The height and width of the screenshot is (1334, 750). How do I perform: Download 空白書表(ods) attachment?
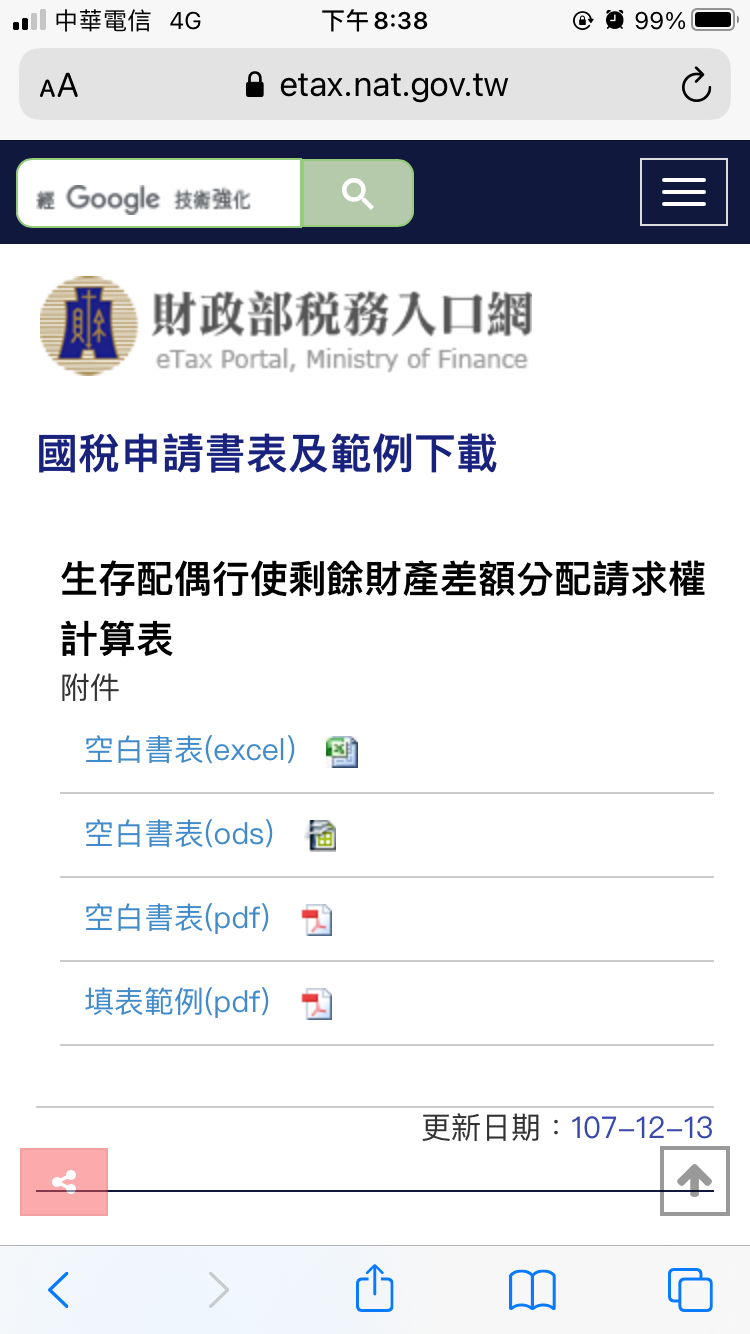point(180,833)
